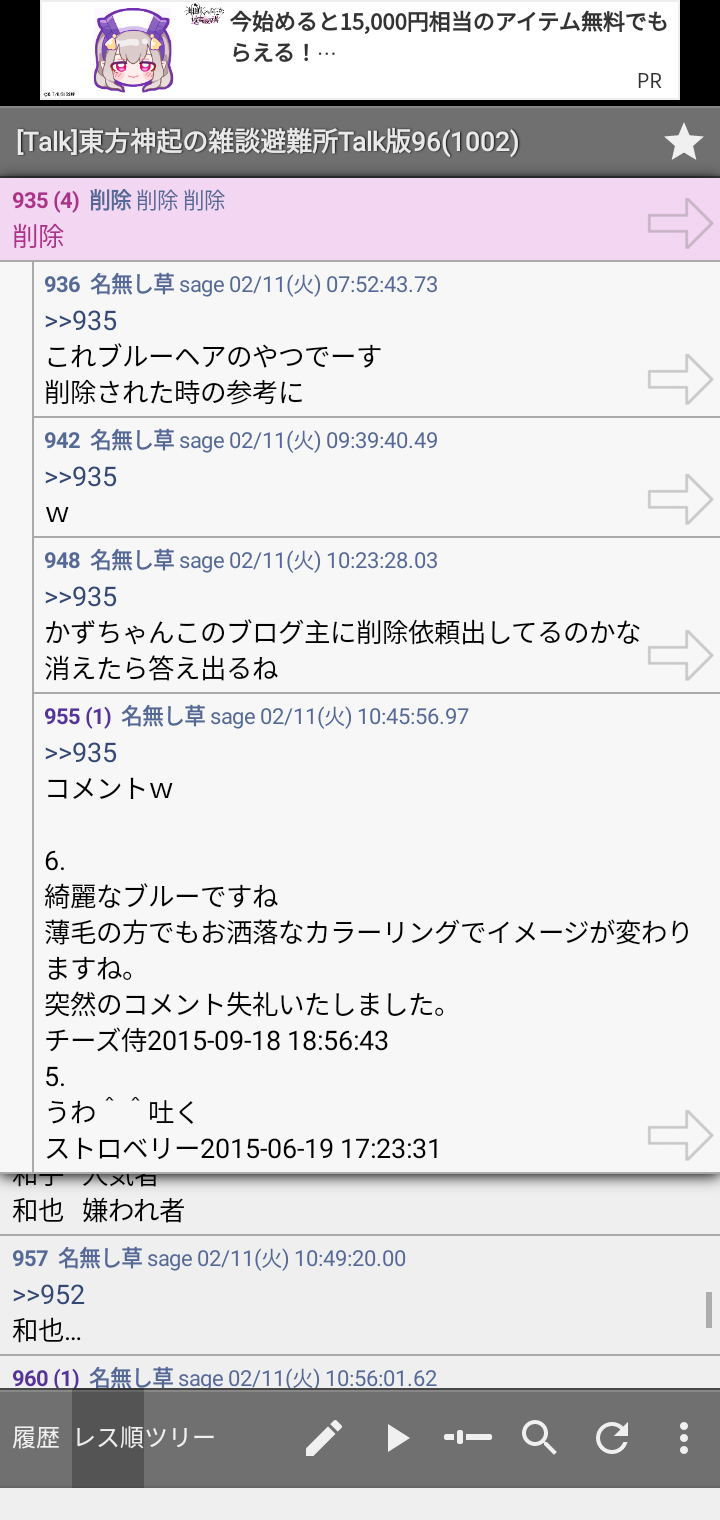The width and height of the screenshot is (720, 1520).
Task: Tap the play triangle in the toolbar
Action: 398,1439
